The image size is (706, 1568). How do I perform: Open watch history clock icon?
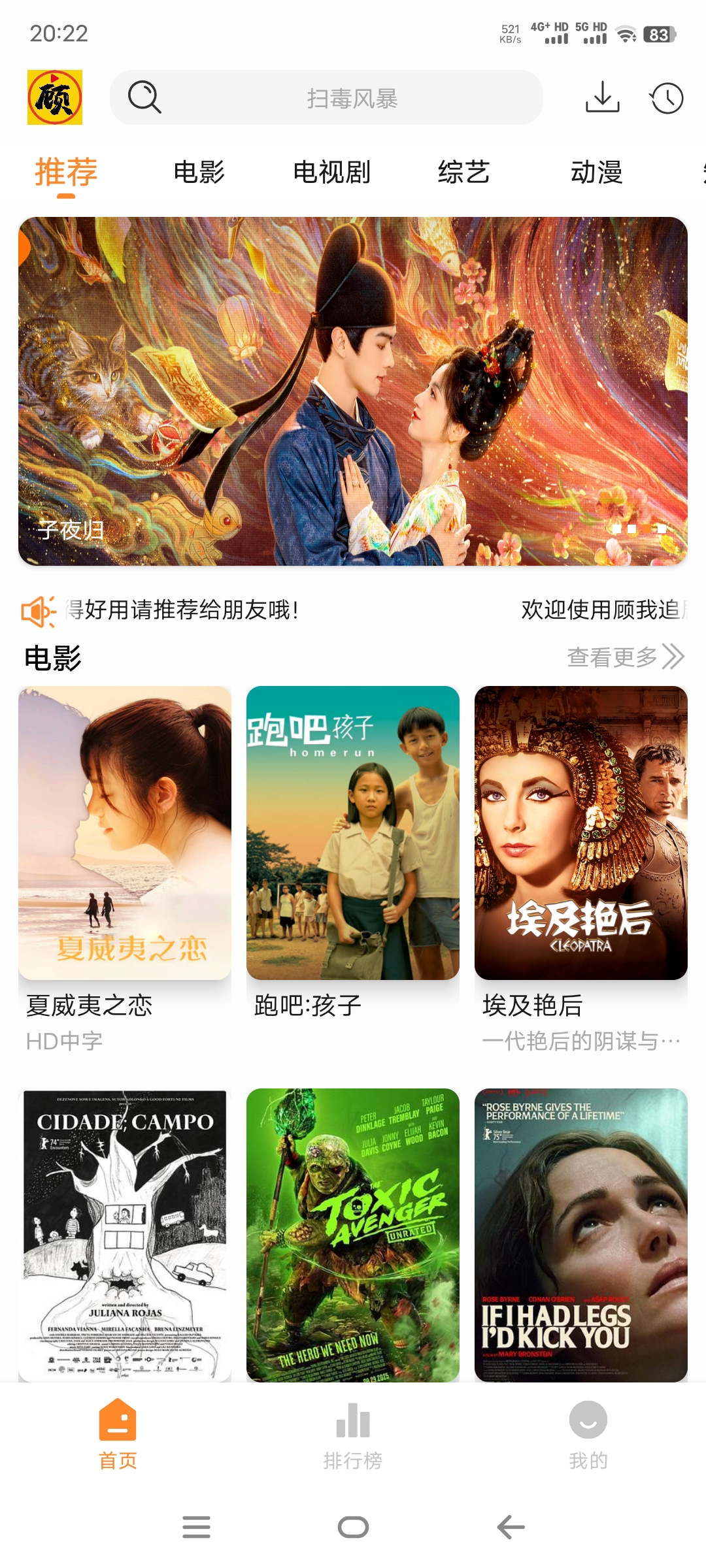tap(666, 98)
